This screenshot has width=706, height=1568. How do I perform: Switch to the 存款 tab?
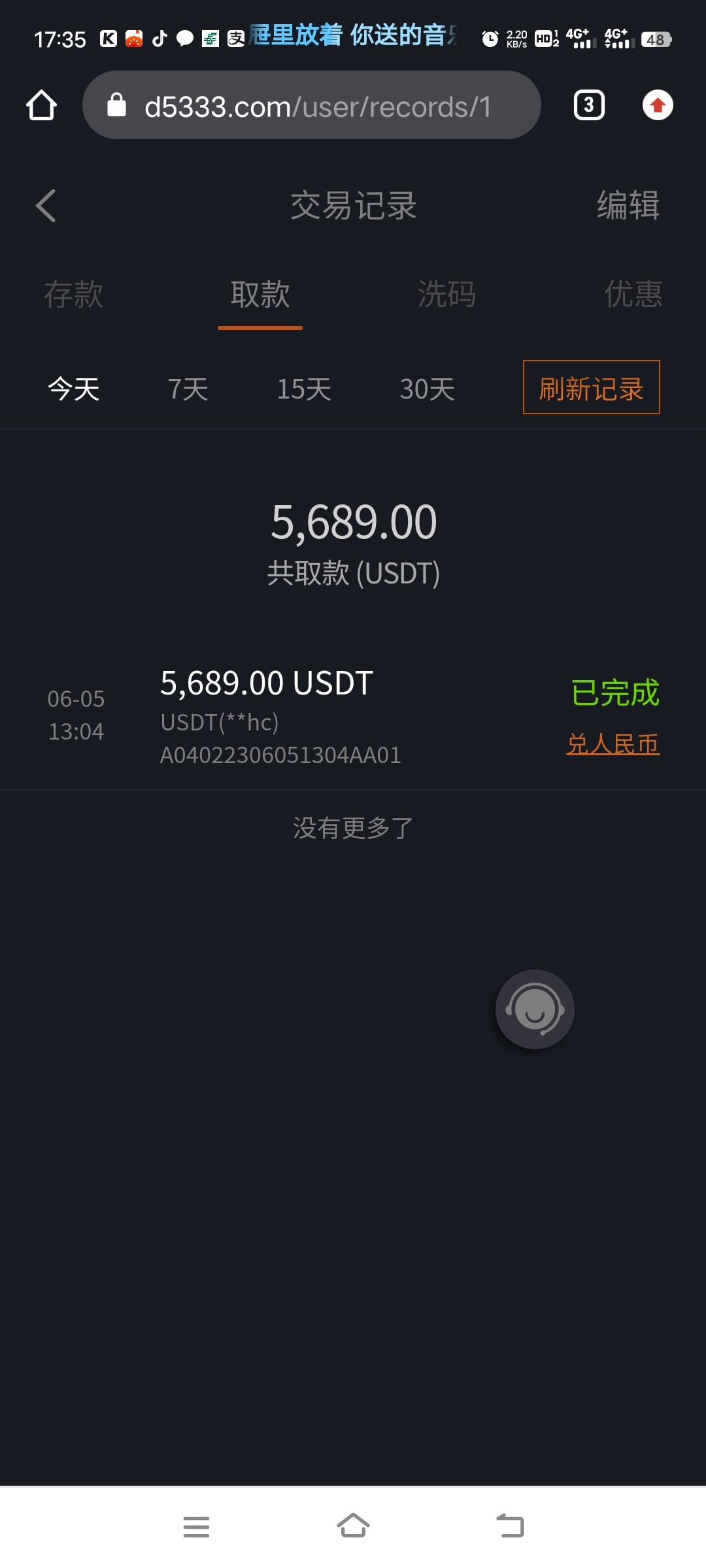tap(73, 294)
